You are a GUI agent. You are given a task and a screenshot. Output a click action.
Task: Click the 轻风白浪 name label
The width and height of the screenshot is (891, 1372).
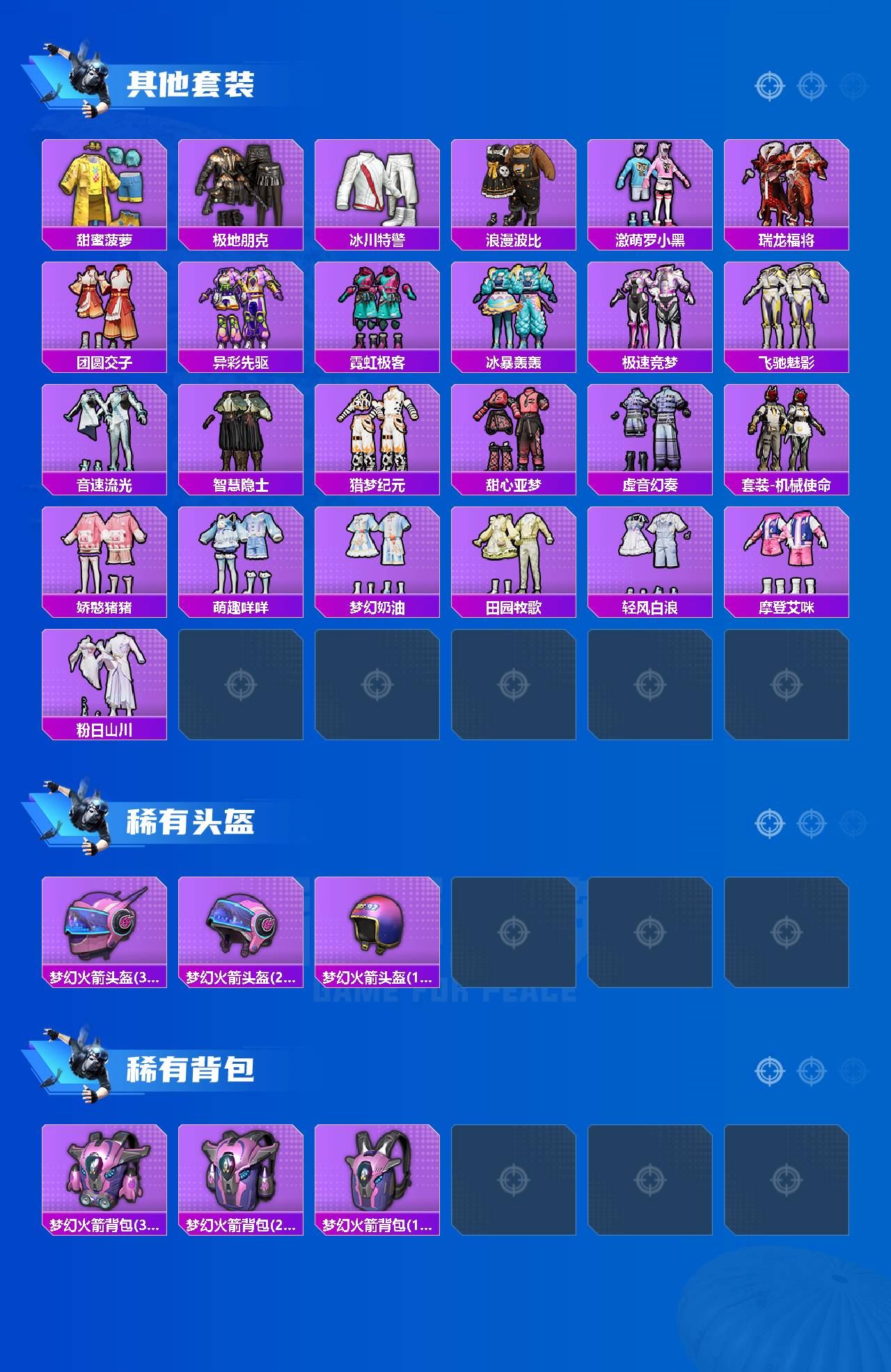click(652, 607)
